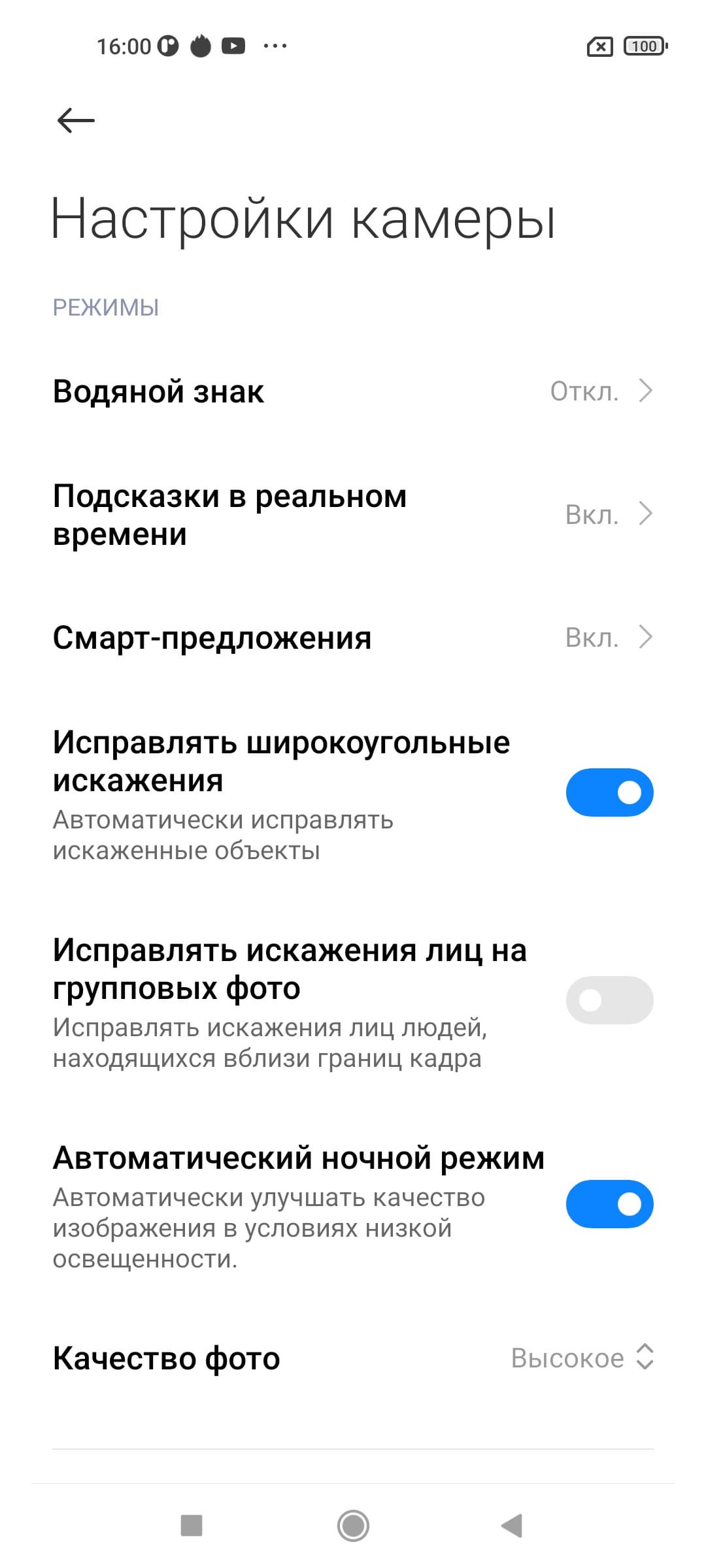Open the Смарт-предложения setting
This screenshot has height=1568, width=706.
353,638
